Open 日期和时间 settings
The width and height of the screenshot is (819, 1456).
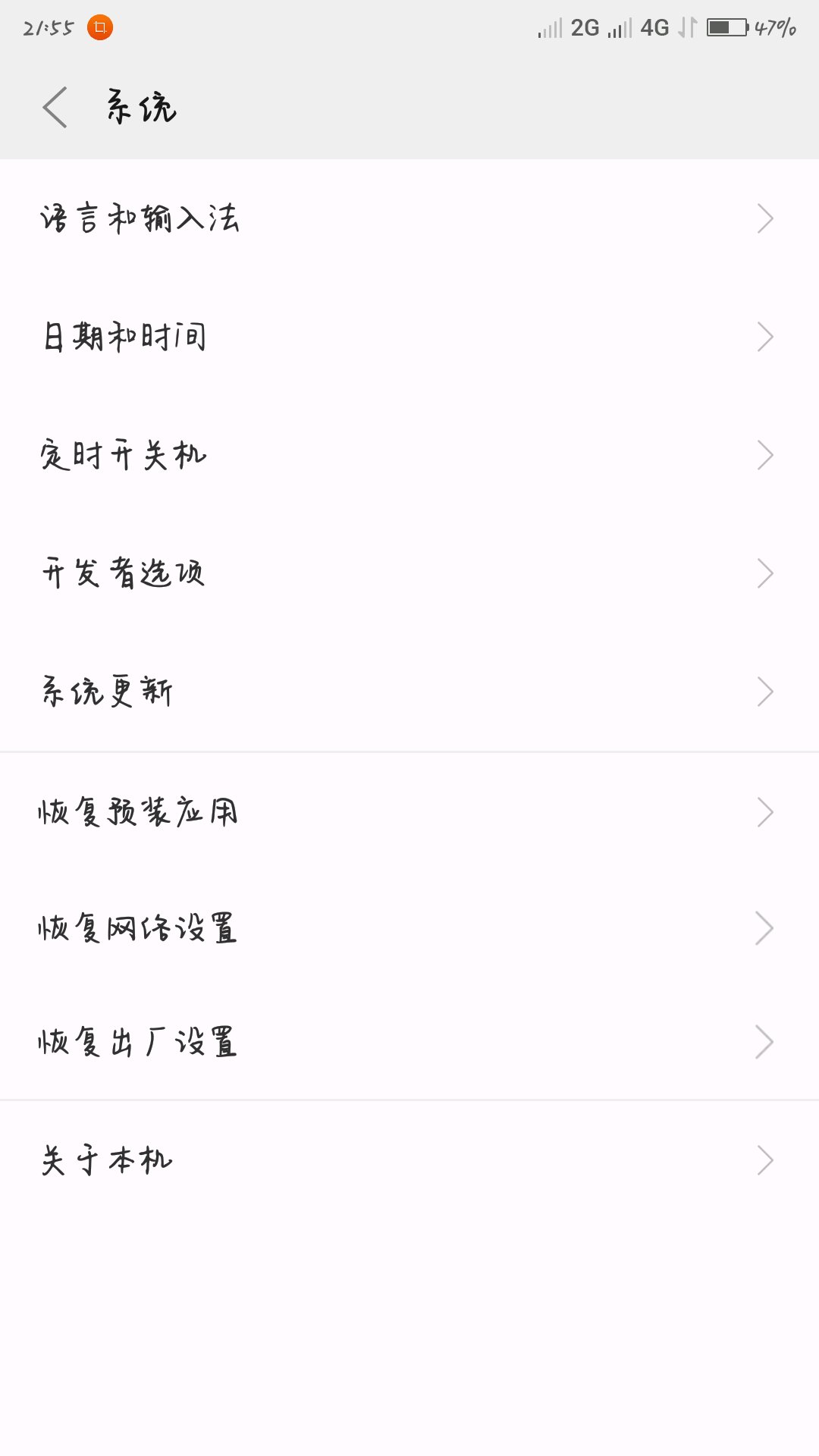pos(409,337)
